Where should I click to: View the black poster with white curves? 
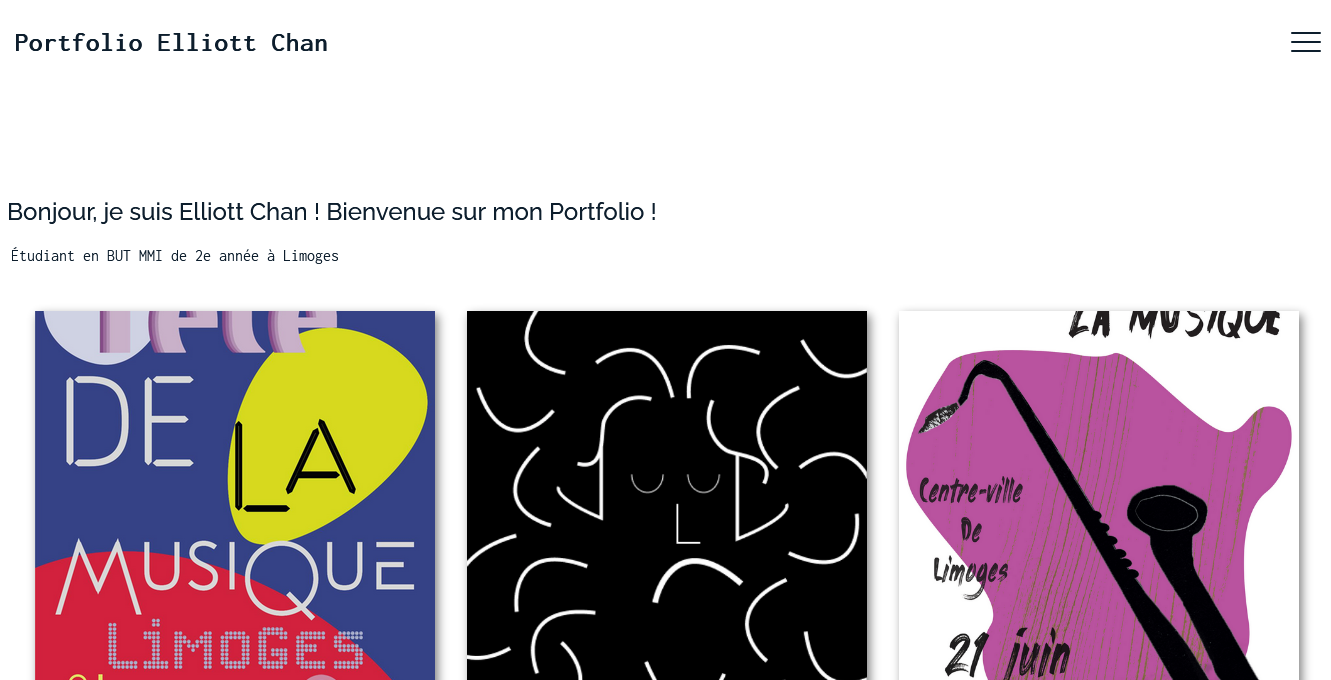click(x=667, y=495)
